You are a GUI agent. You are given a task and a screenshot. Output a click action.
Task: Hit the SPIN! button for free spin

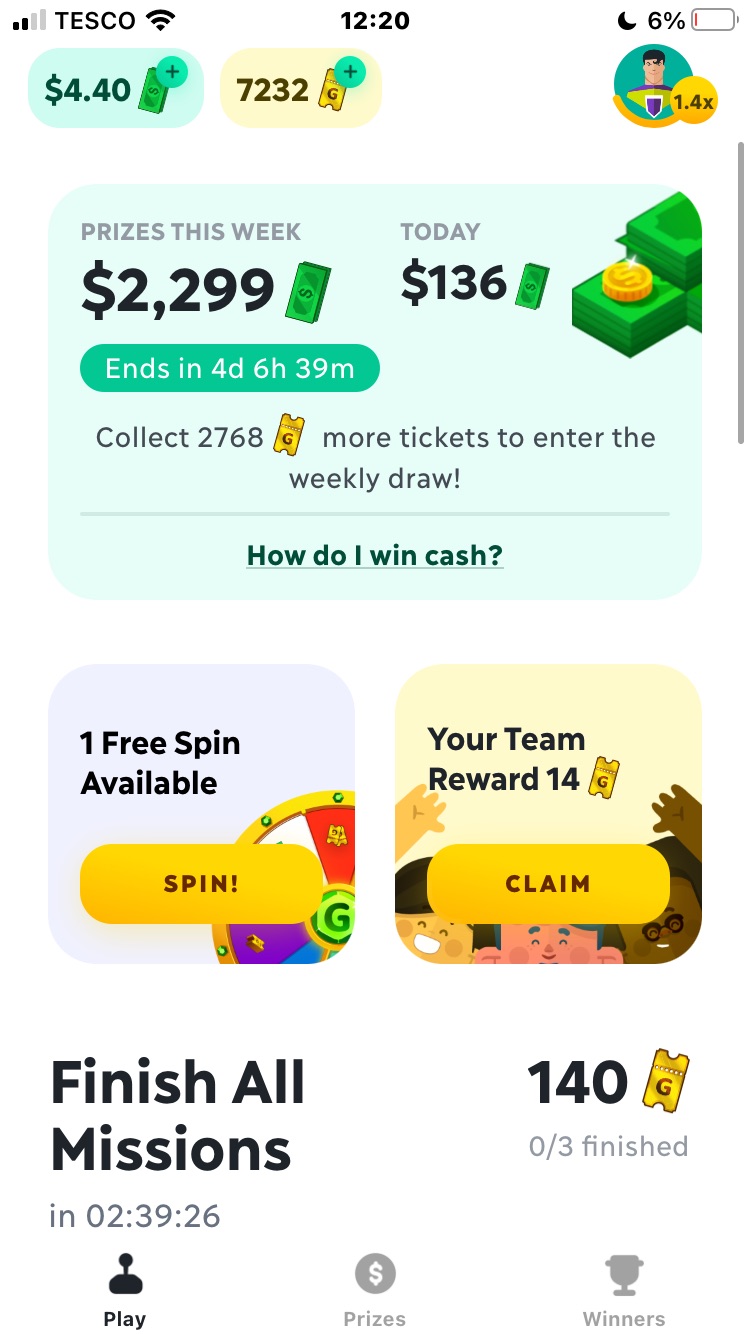(x=201, y=884)
